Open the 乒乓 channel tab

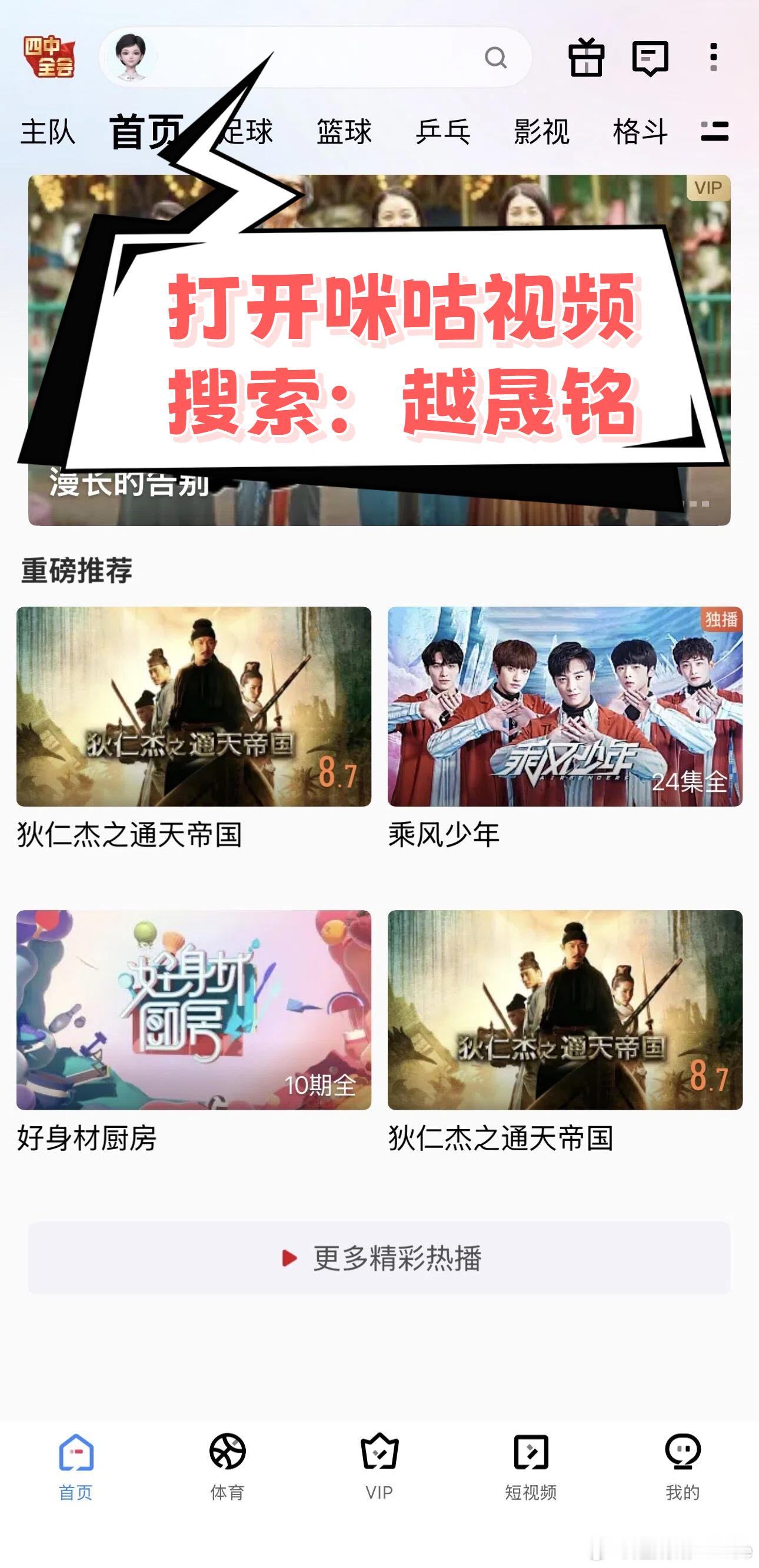click(444, 133)
